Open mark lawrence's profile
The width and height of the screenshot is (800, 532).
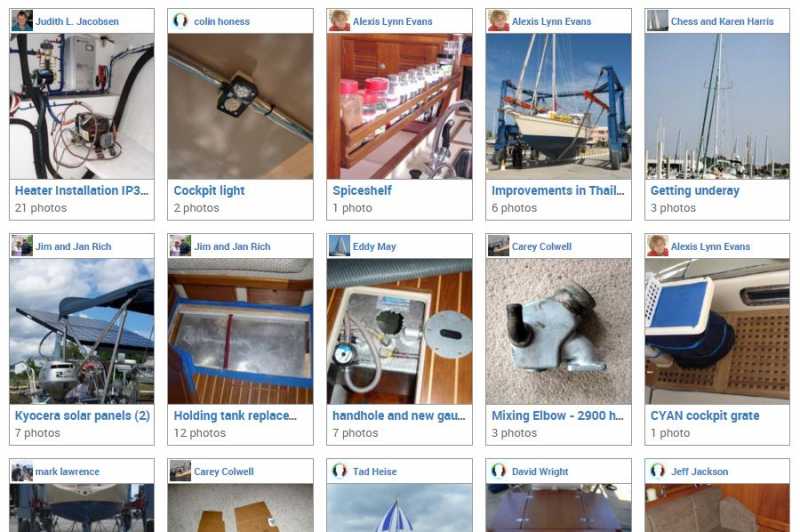[x=69, y=471]
